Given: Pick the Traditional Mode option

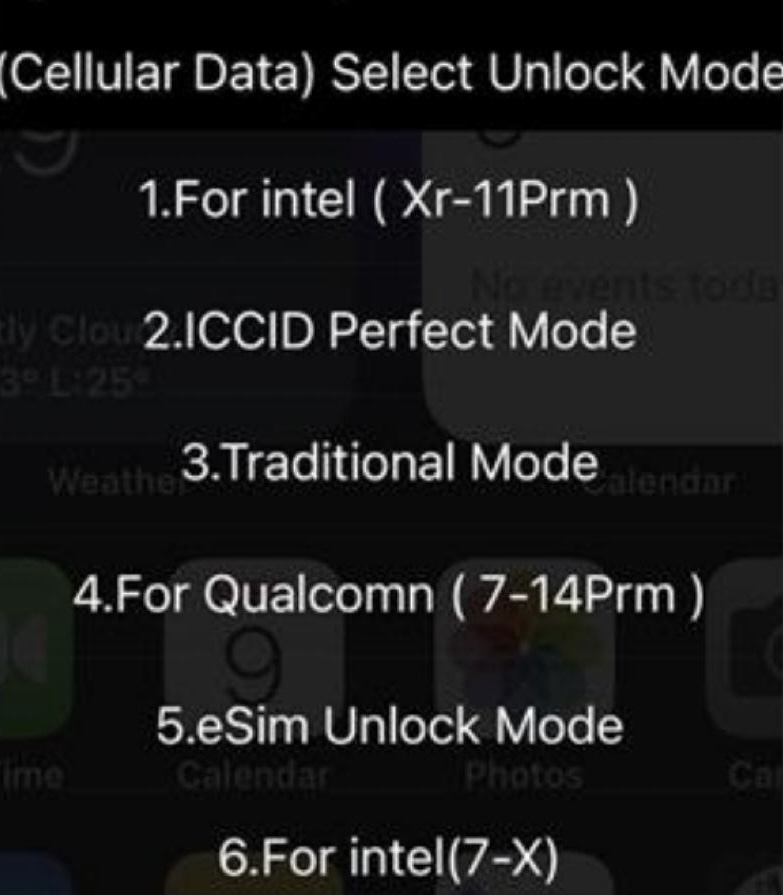Looking at the screenshot, I should click(388, 463).
